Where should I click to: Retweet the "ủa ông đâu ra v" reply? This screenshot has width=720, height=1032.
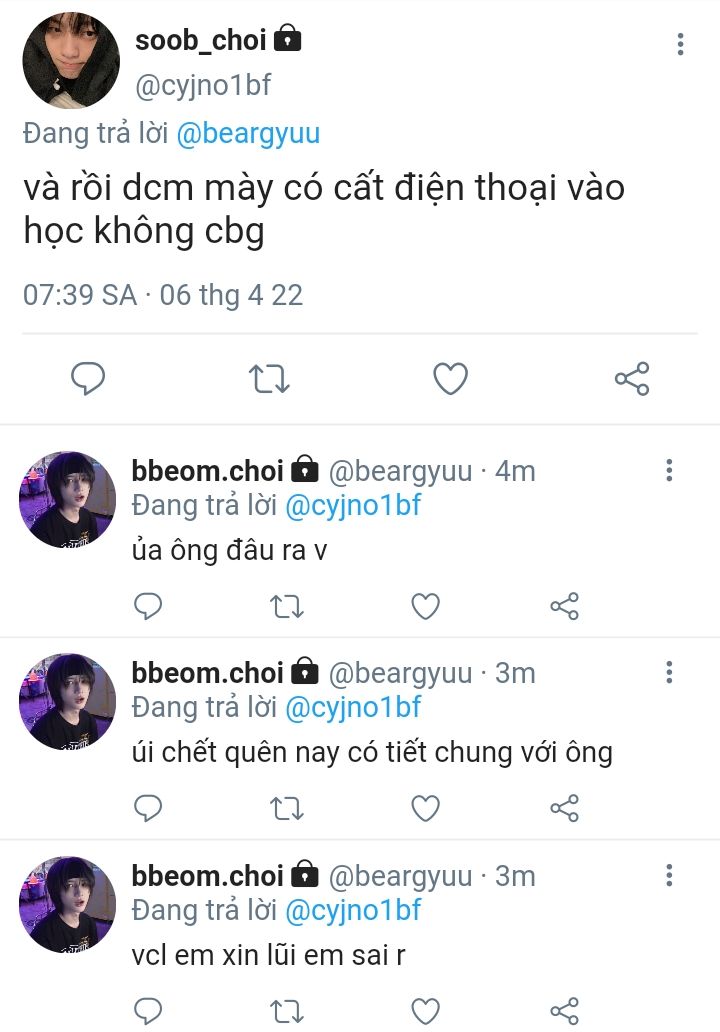[287, 606]
